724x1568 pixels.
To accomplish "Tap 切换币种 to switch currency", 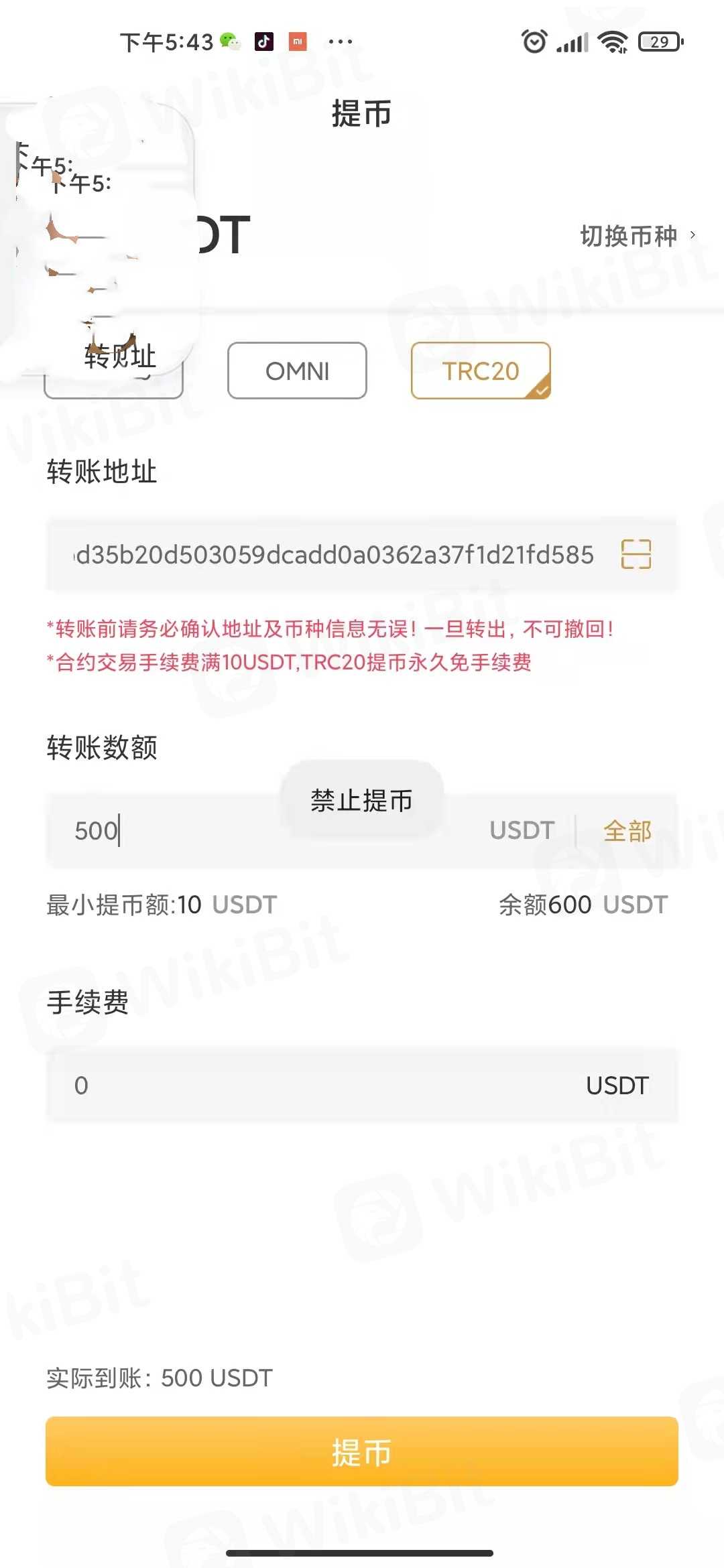I will pyautogui.click(x=636, y=236).
